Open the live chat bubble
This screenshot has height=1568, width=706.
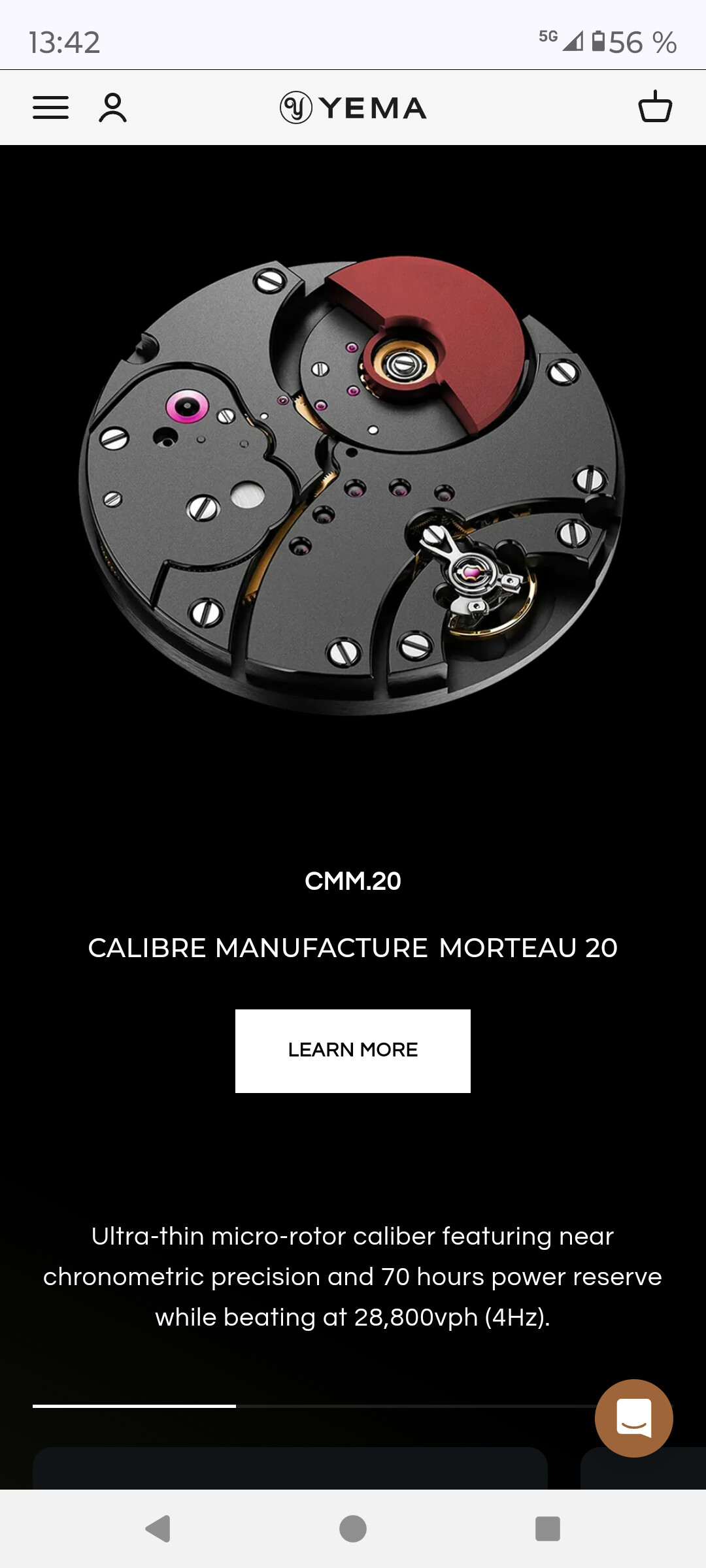pos(633,1418)
